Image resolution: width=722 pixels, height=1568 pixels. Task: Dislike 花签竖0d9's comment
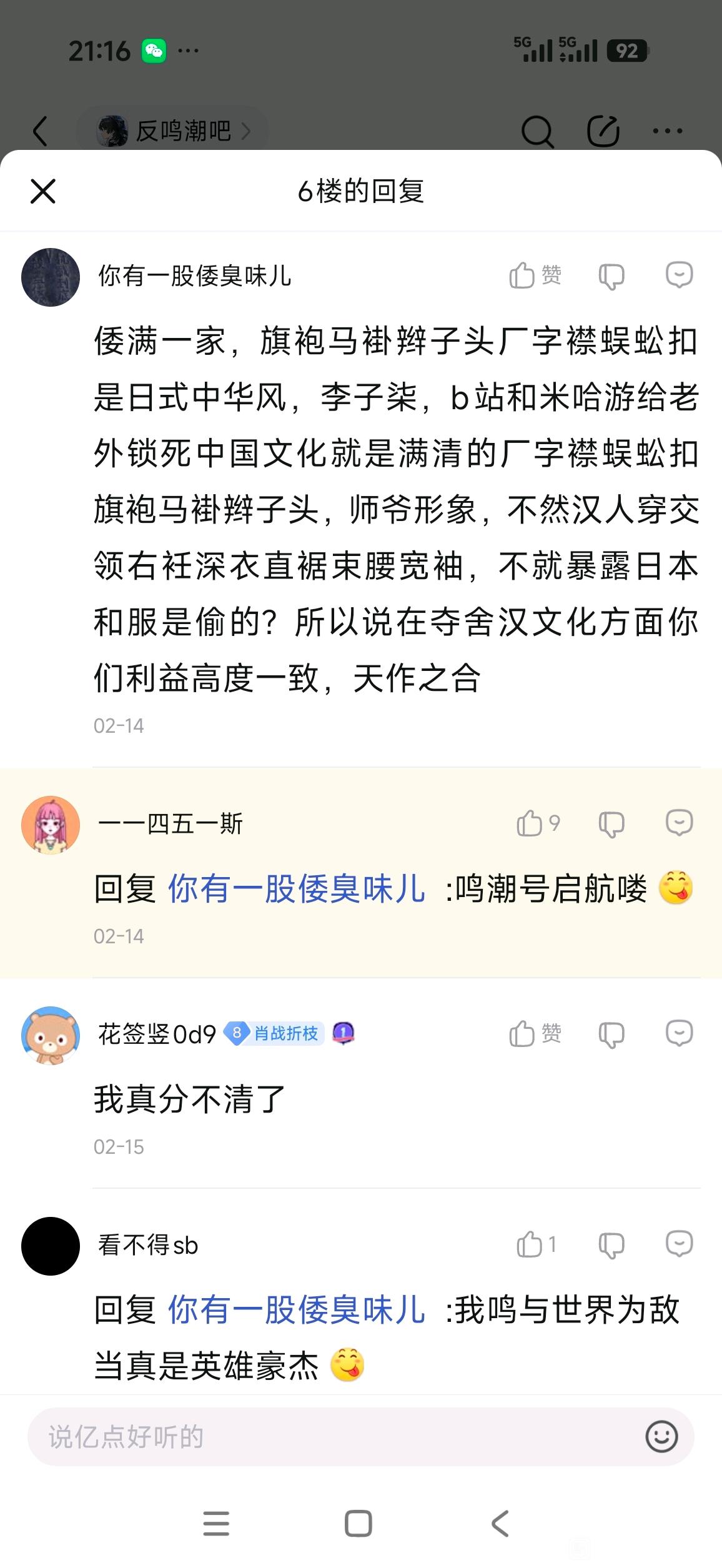click(611, 1034)
